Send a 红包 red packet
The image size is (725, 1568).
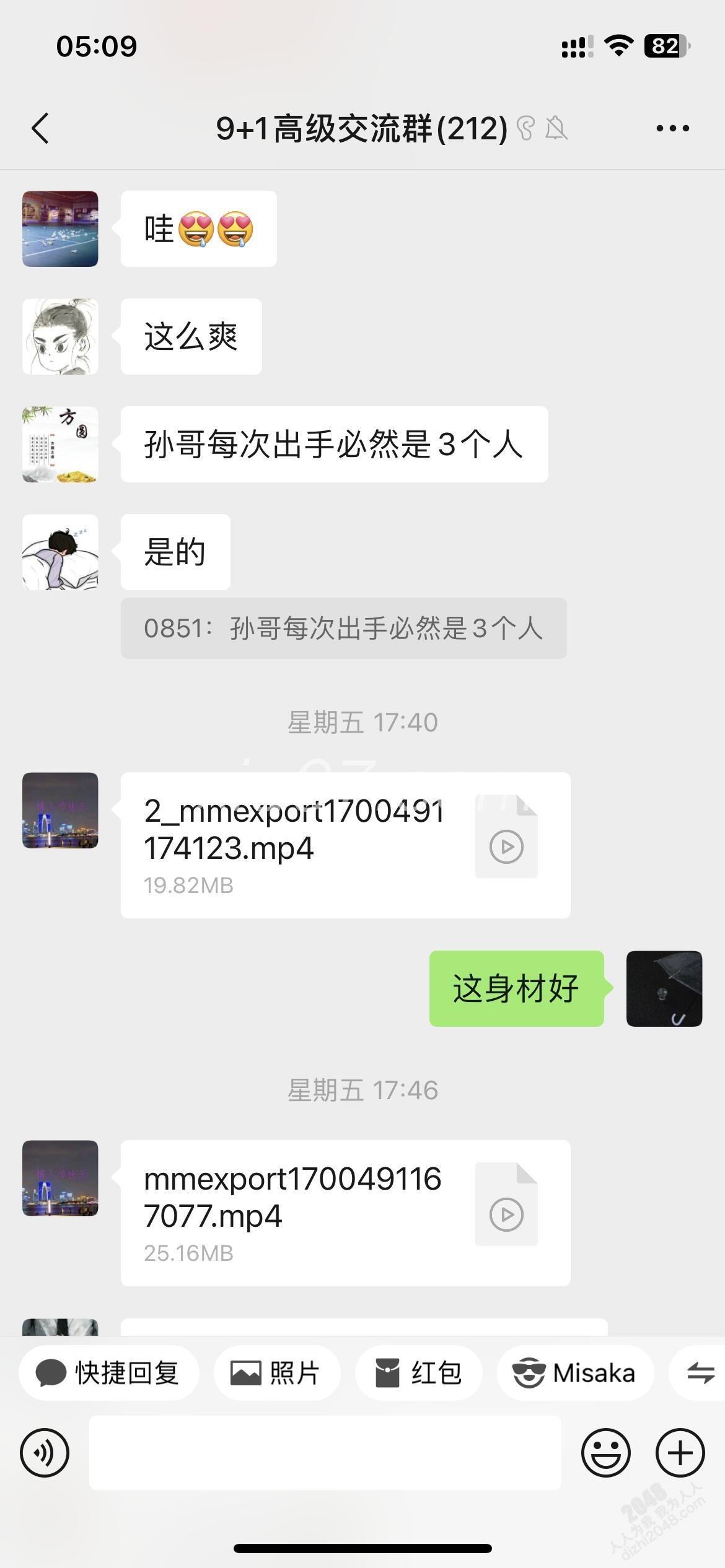point(418,1373)
